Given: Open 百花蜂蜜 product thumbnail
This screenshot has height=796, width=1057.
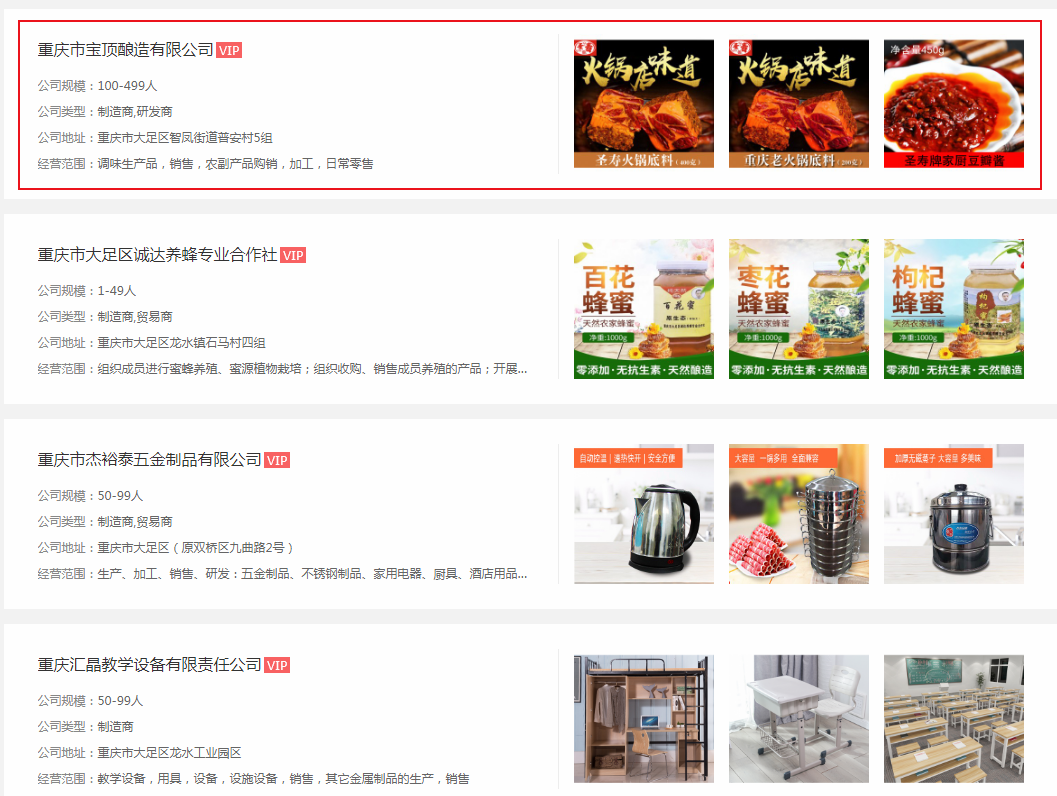Looking at the screenshot, I should click(x=643, y=308).
